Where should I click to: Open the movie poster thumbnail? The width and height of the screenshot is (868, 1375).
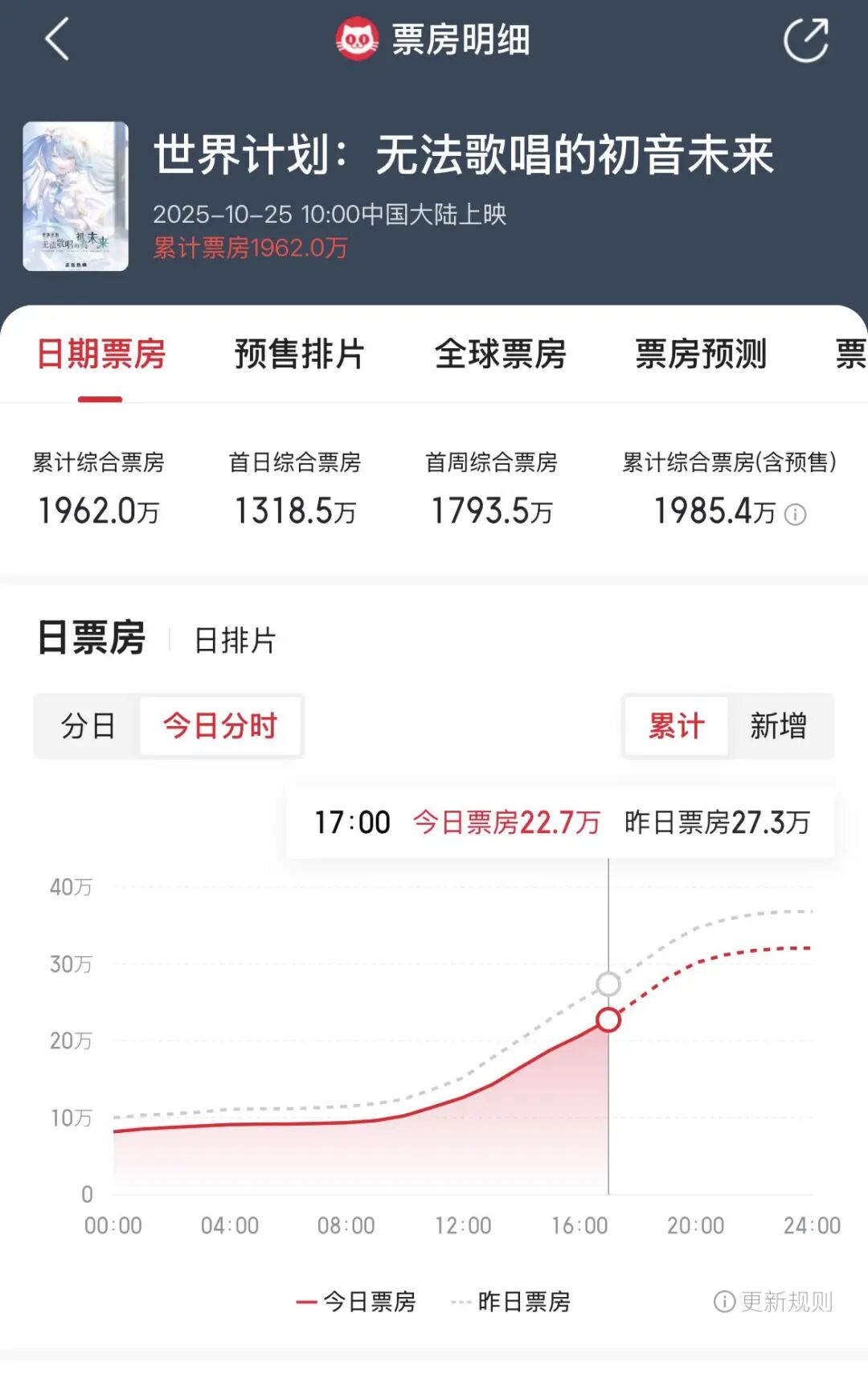(x=76, y=196)
